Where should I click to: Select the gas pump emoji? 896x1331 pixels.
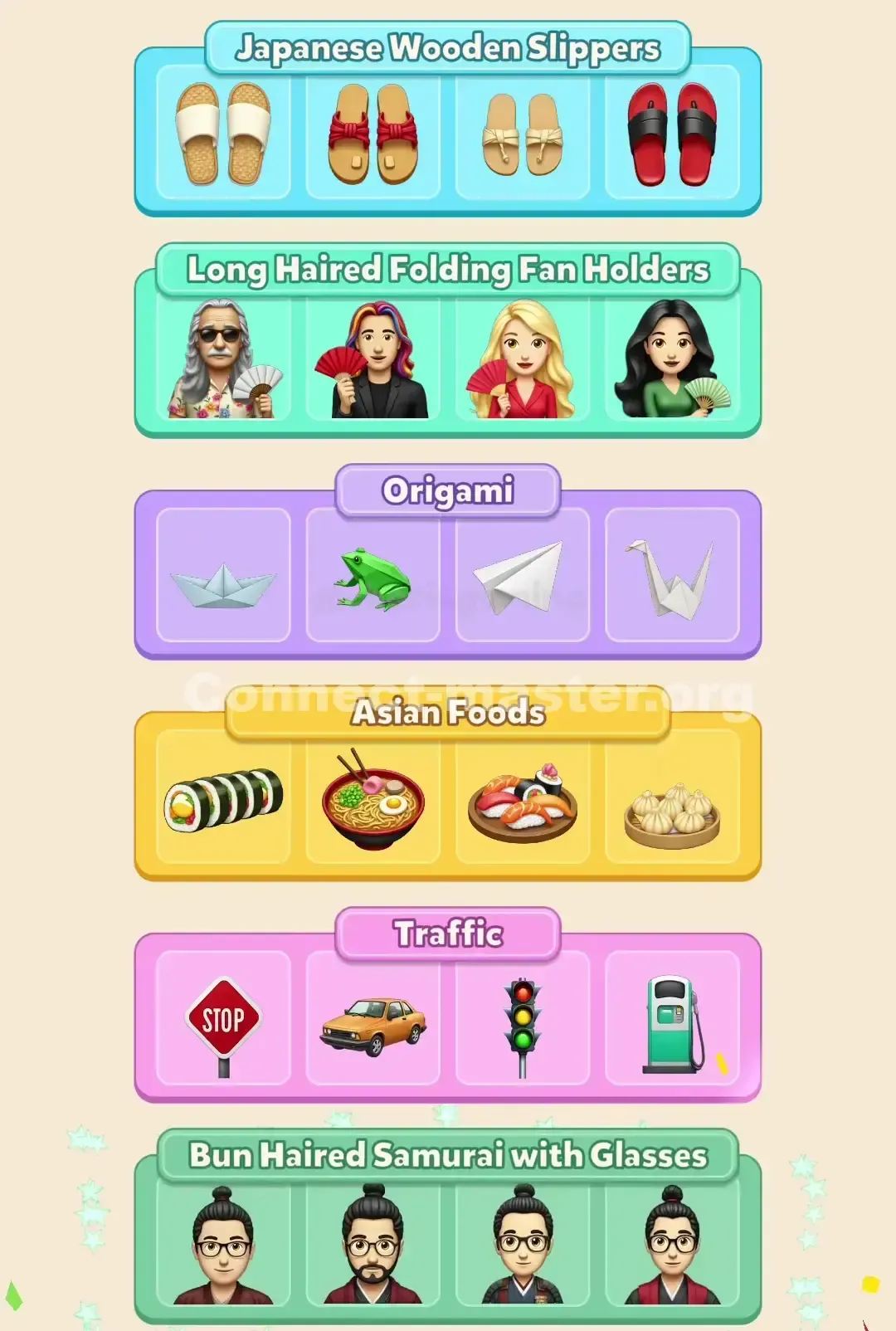[x=674, y=1019]
